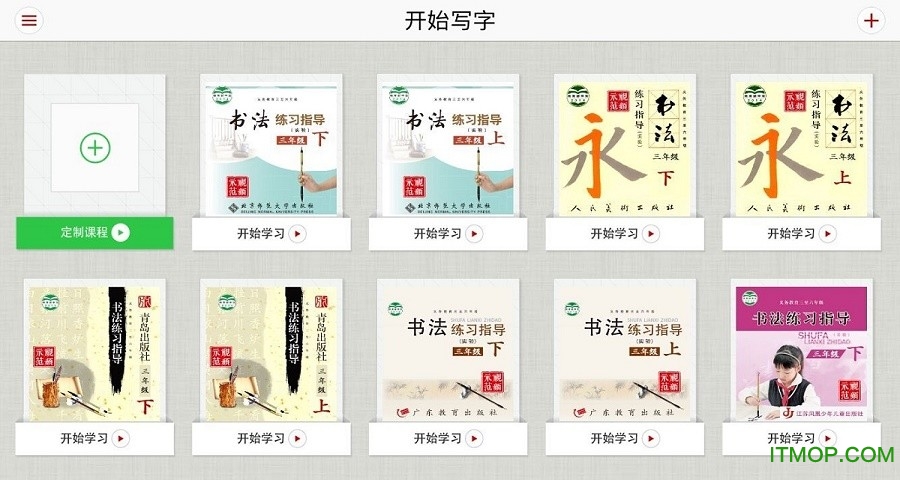Viewport: 900px width, 480px height.
Task: Start 开始学习 for 青岛出版社 三年级上
Action: click(272, 438)
